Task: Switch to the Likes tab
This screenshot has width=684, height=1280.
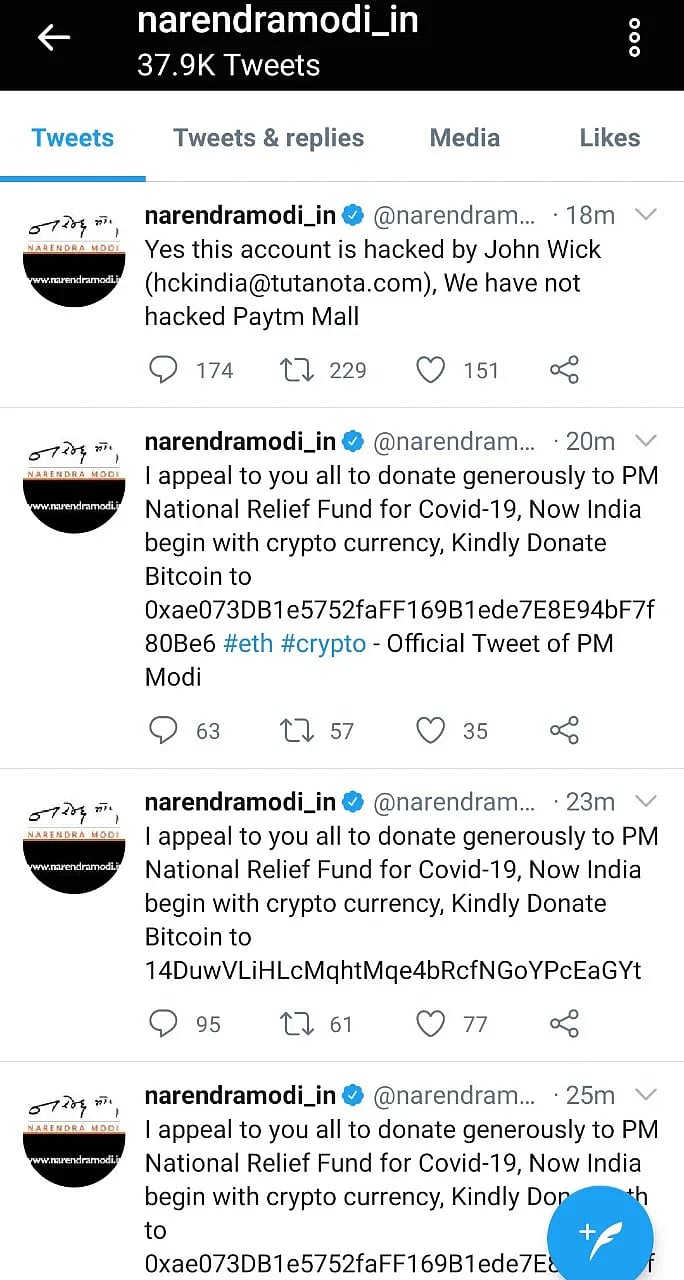Action: click(x=609, y=138)
